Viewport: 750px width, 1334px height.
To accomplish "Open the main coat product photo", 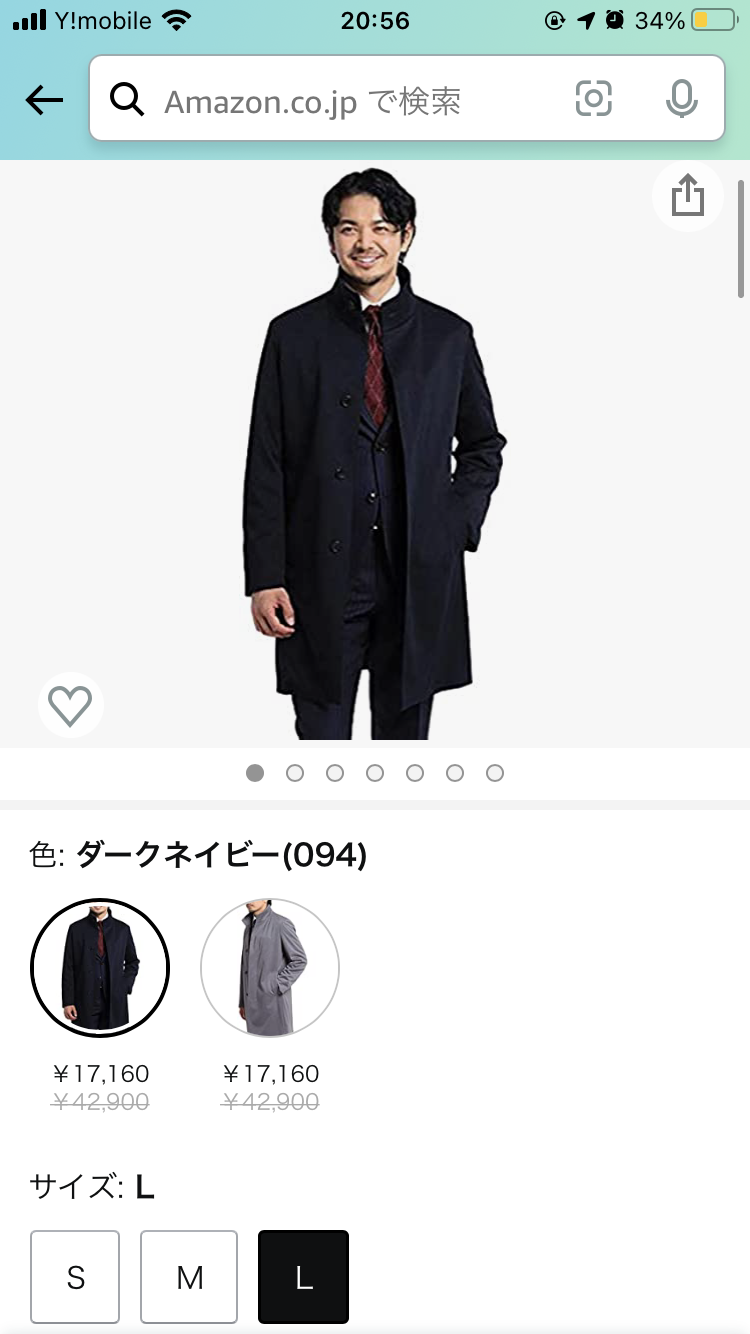I will [375, 450].
